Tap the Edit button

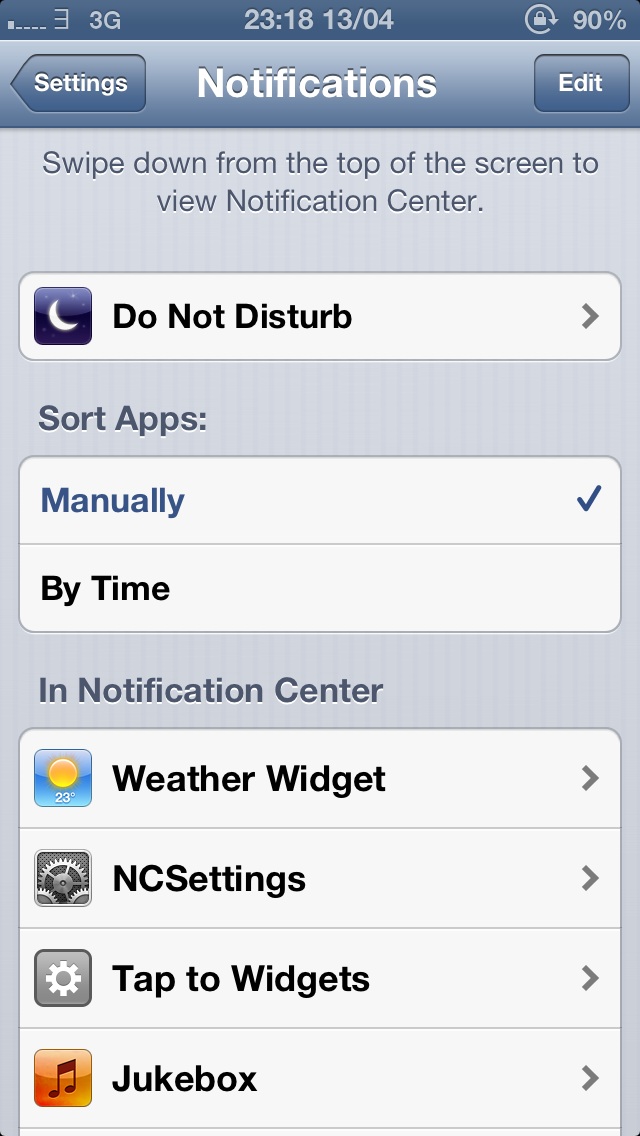[581, 83]
